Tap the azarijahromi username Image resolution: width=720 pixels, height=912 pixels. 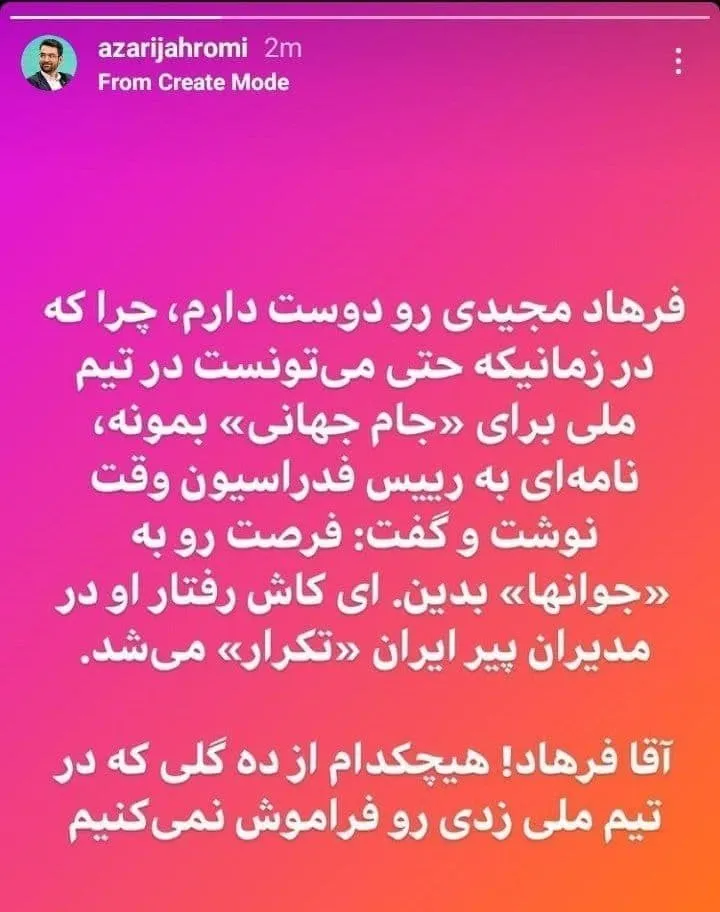pyautogui.click(x=173, y=48)
